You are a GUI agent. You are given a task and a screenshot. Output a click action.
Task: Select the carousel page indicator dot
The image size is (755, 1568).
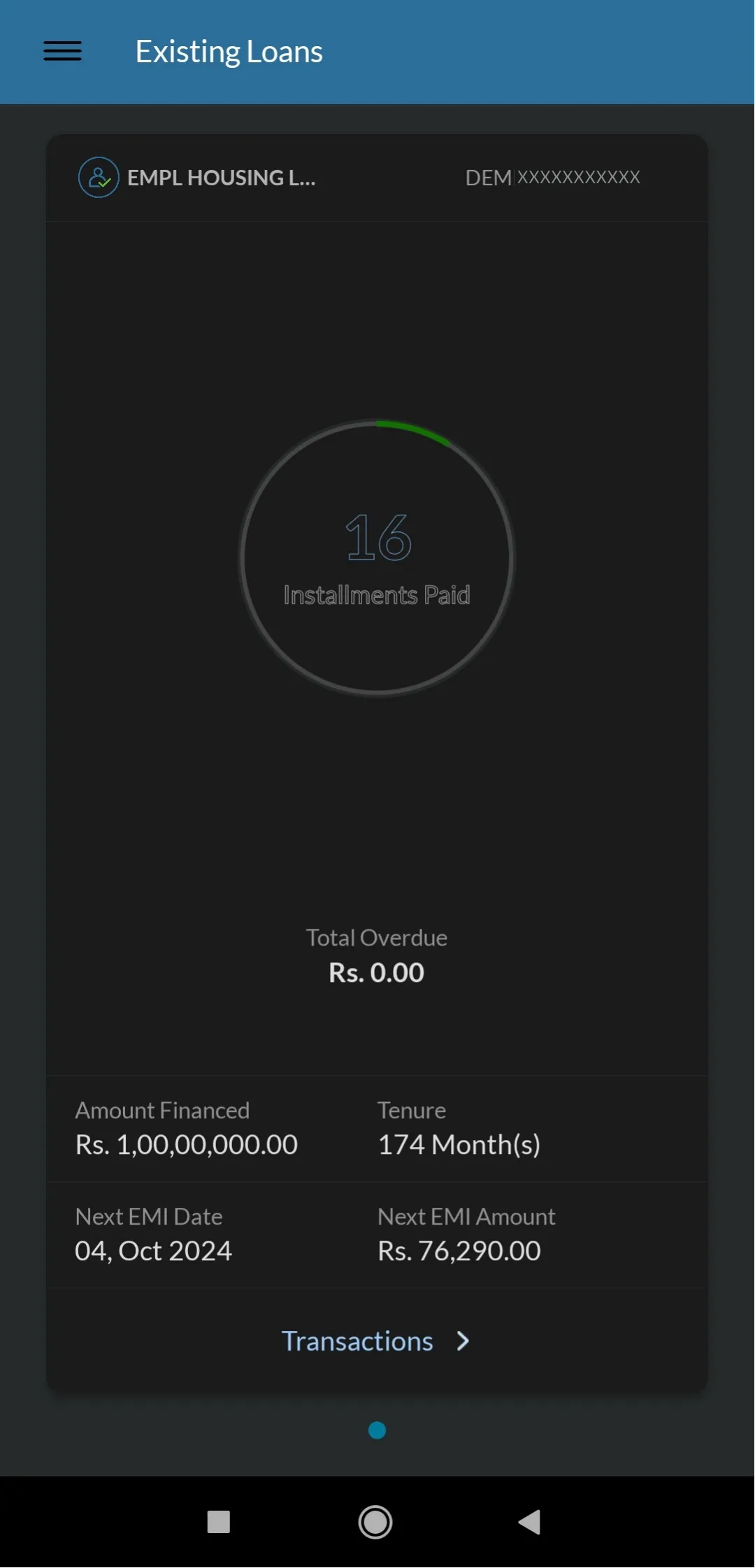click(376, 1431)
